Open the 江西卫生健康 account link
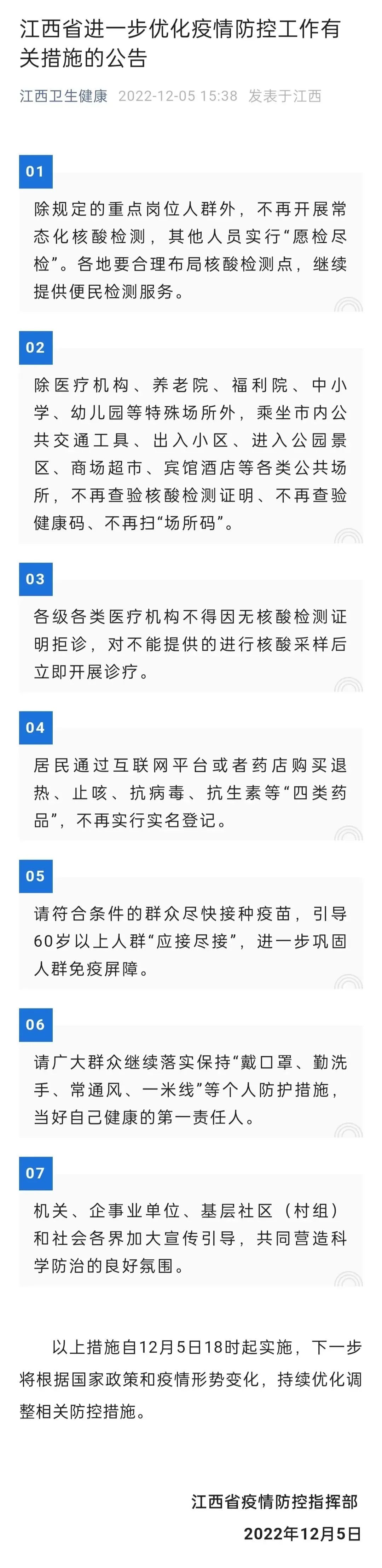 pos(63,96)
